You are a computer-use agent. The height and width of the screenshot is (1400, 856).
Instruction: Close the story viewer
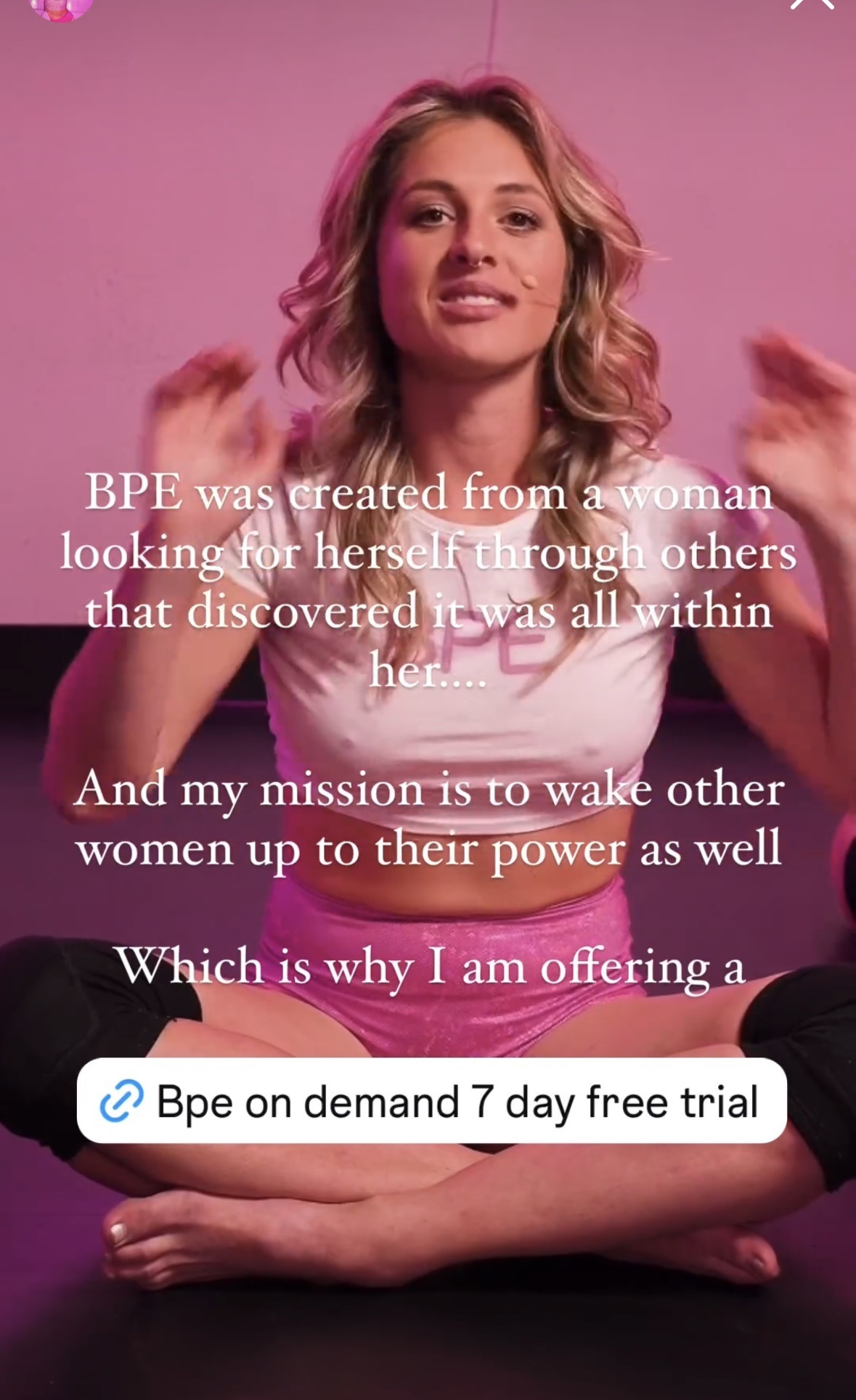click(812, 5)
